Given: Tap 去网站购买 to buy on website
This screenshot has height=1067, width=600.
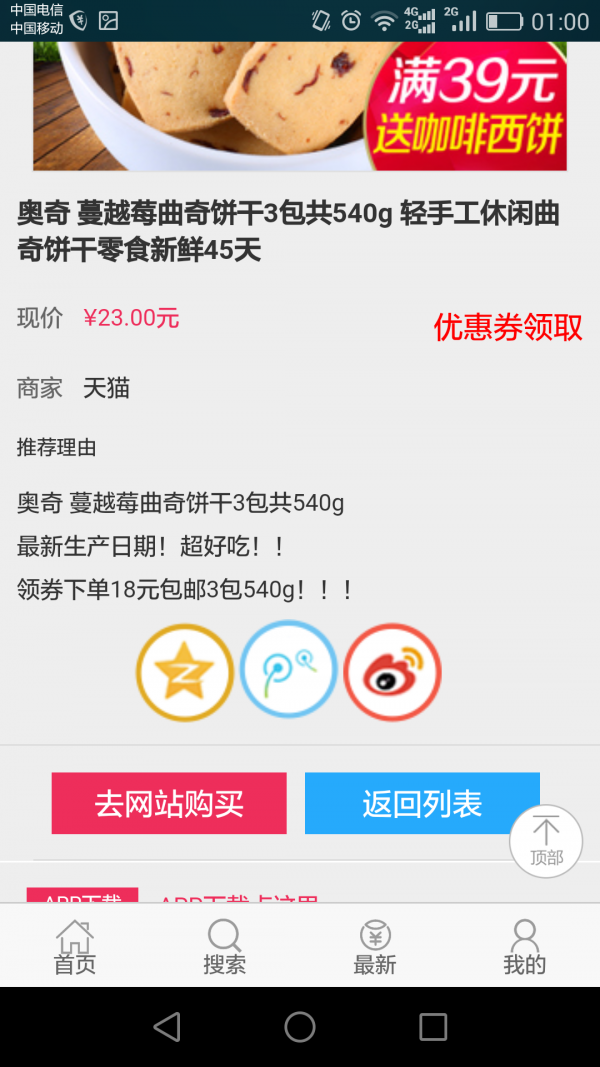Looking at the screenshot, I should point(169,803).
